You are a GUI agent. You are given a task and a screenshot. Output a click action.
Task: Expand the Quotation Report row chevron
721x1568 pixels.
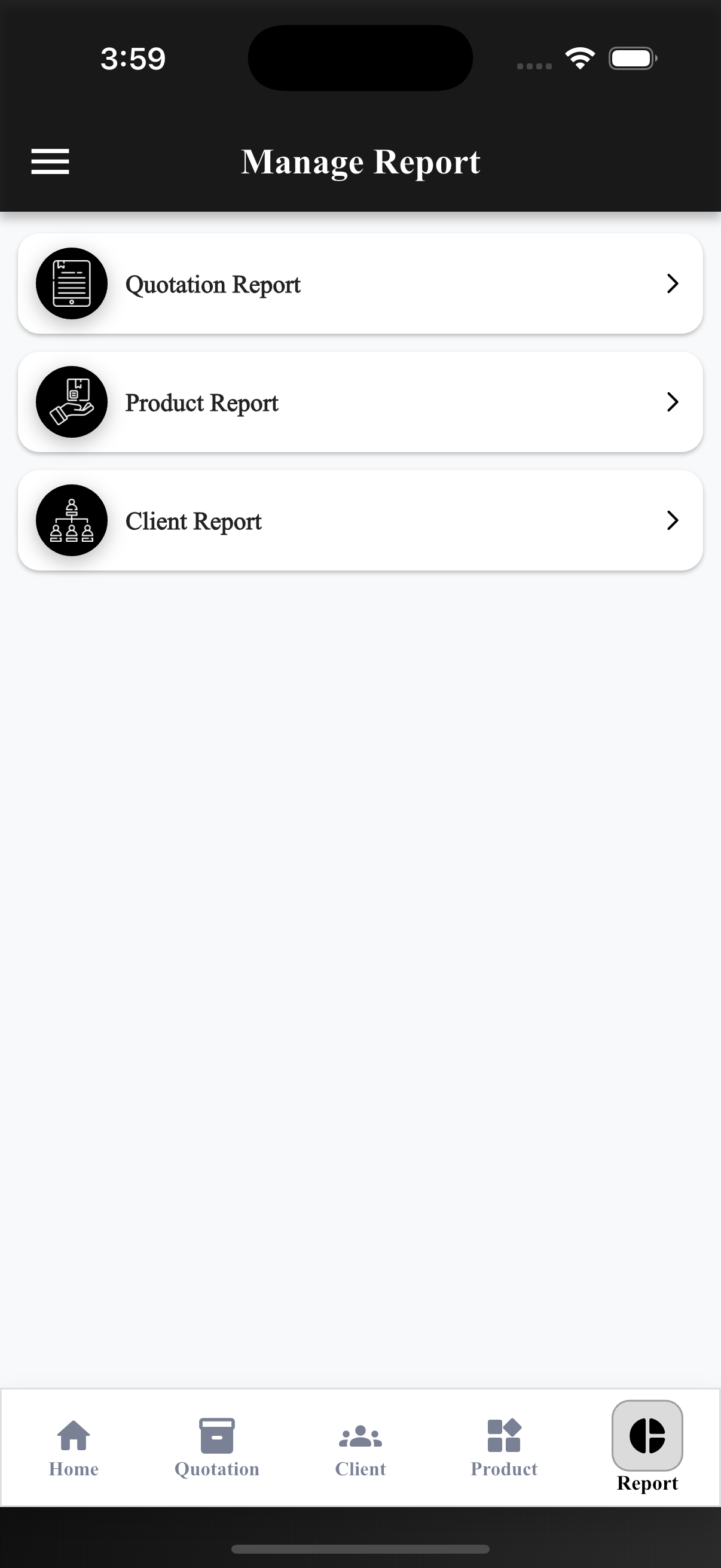click(x=672, y=283)
